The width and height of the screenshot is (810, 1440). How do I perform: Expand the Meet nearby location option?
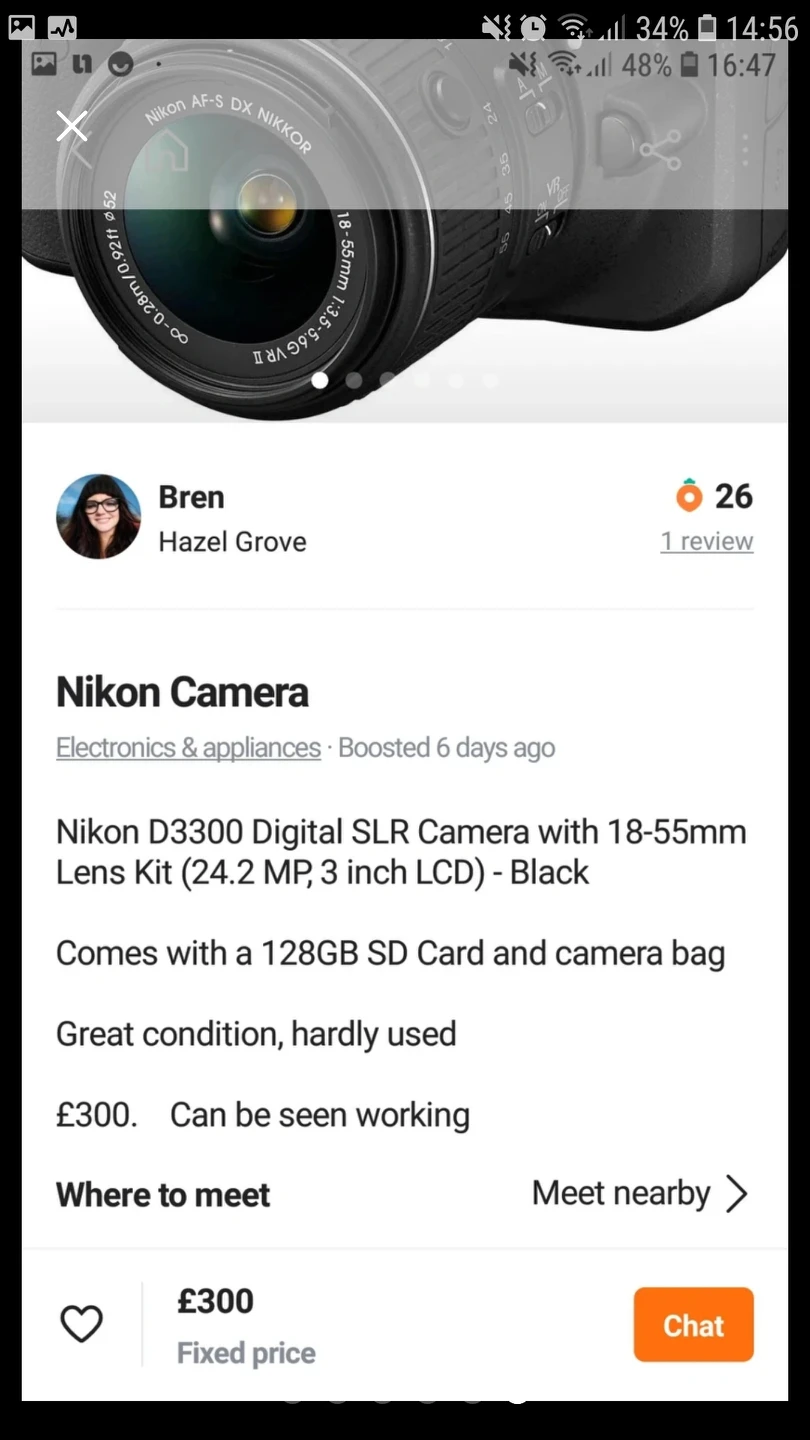click(x=640, y=1193)
